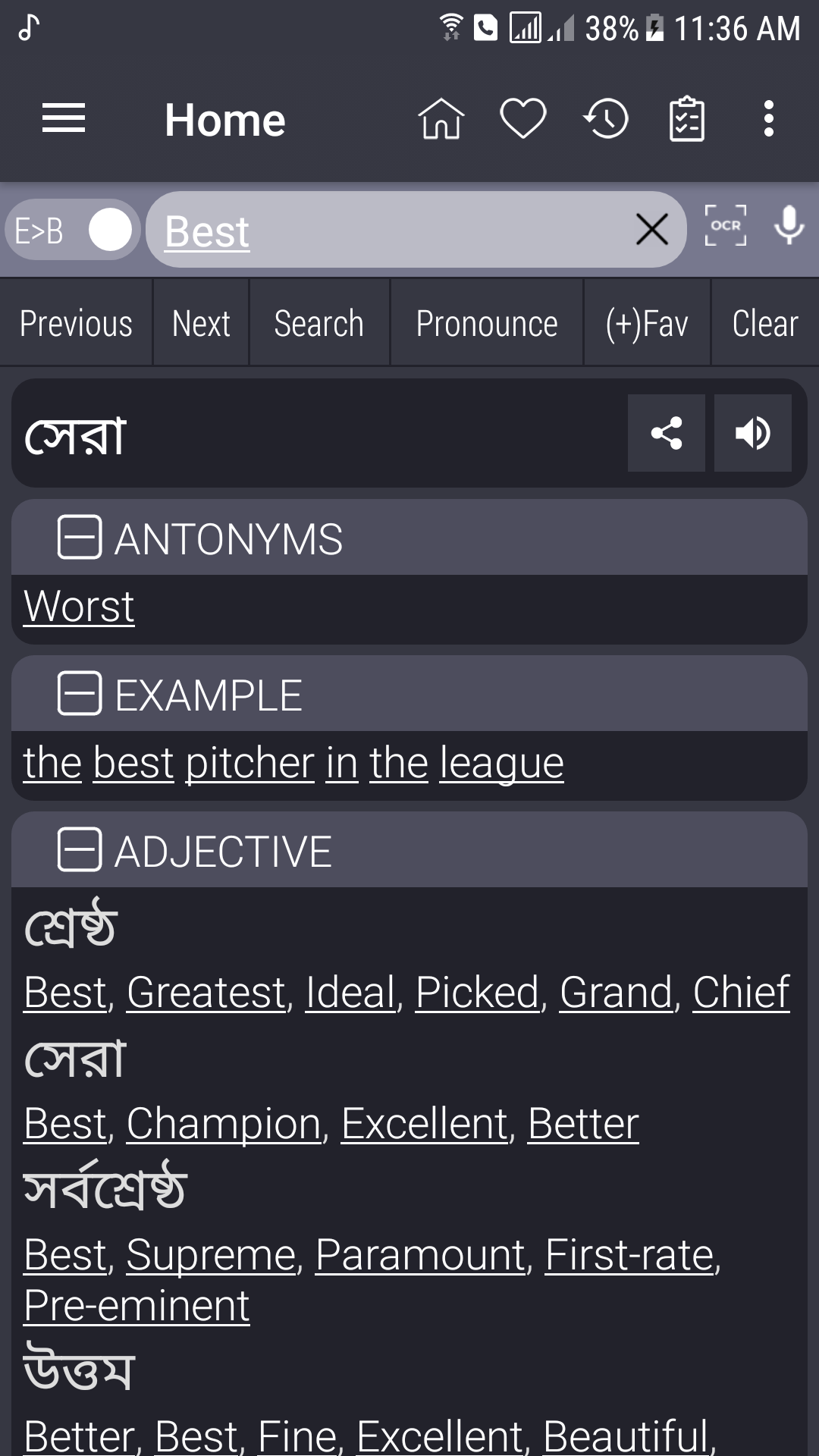Look up the word Champion
The width and height of the screenshot is (819, 1456).
223,1124
